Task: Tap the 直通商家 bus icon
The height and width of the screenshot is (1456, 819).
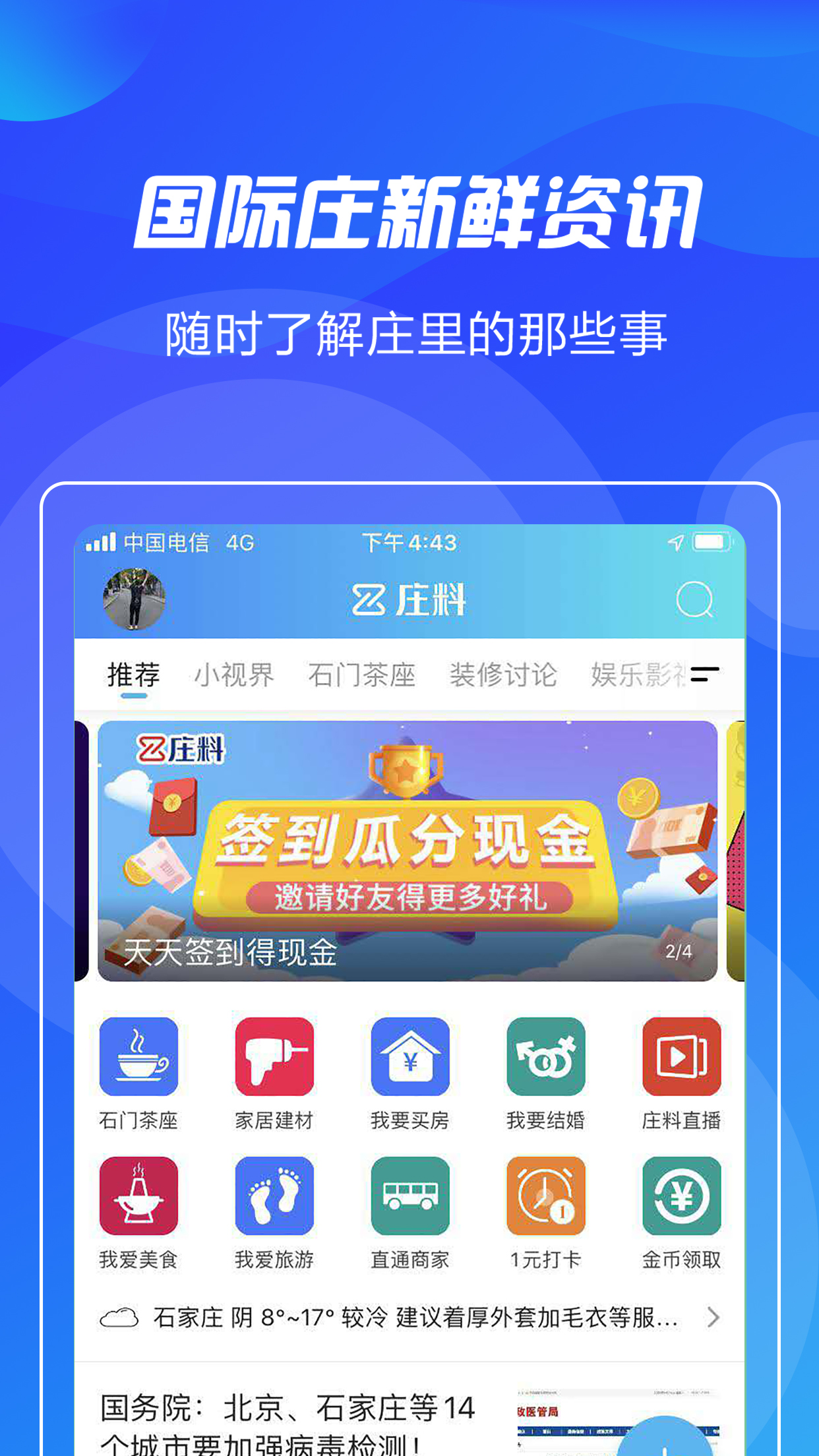Action: pos(410,1197)
